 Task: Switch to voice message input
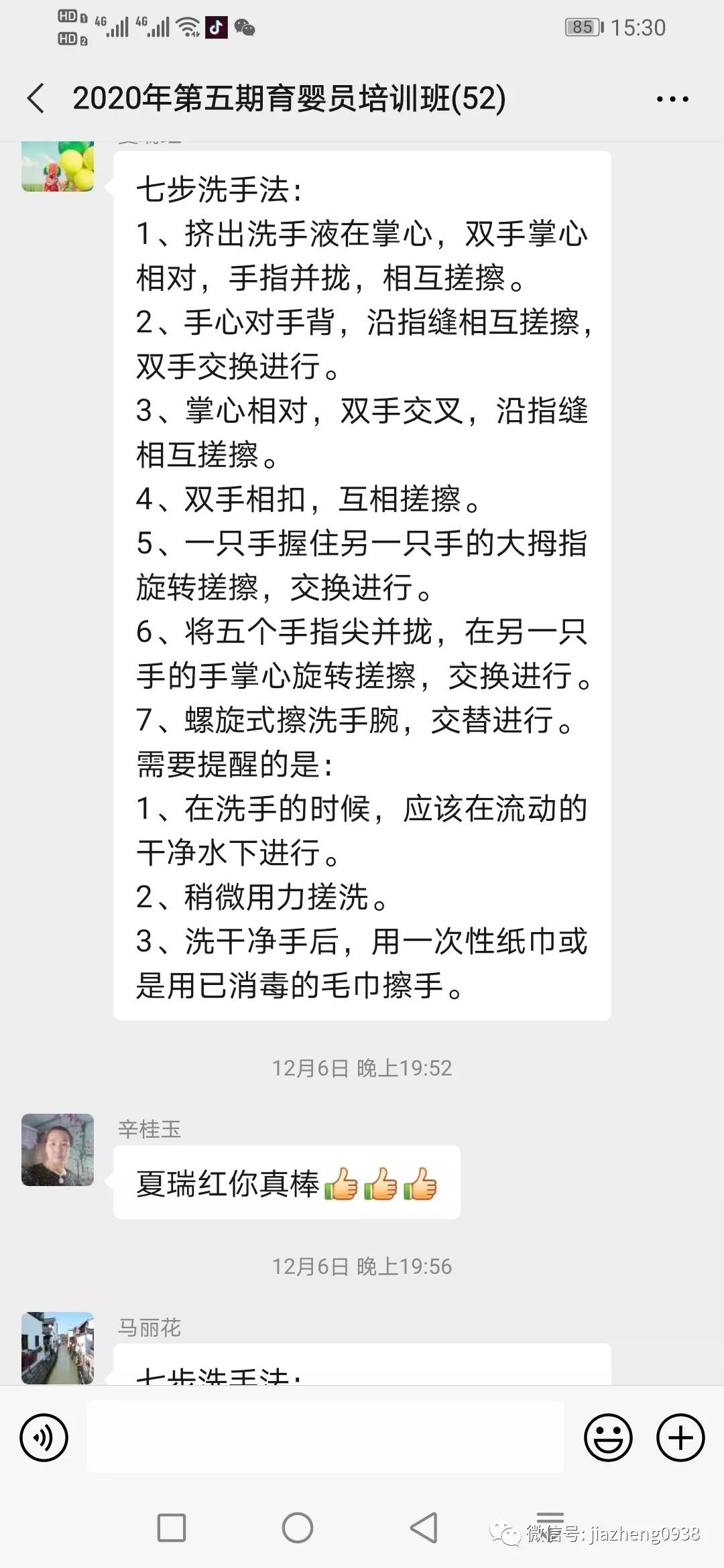coord(44,1437)
